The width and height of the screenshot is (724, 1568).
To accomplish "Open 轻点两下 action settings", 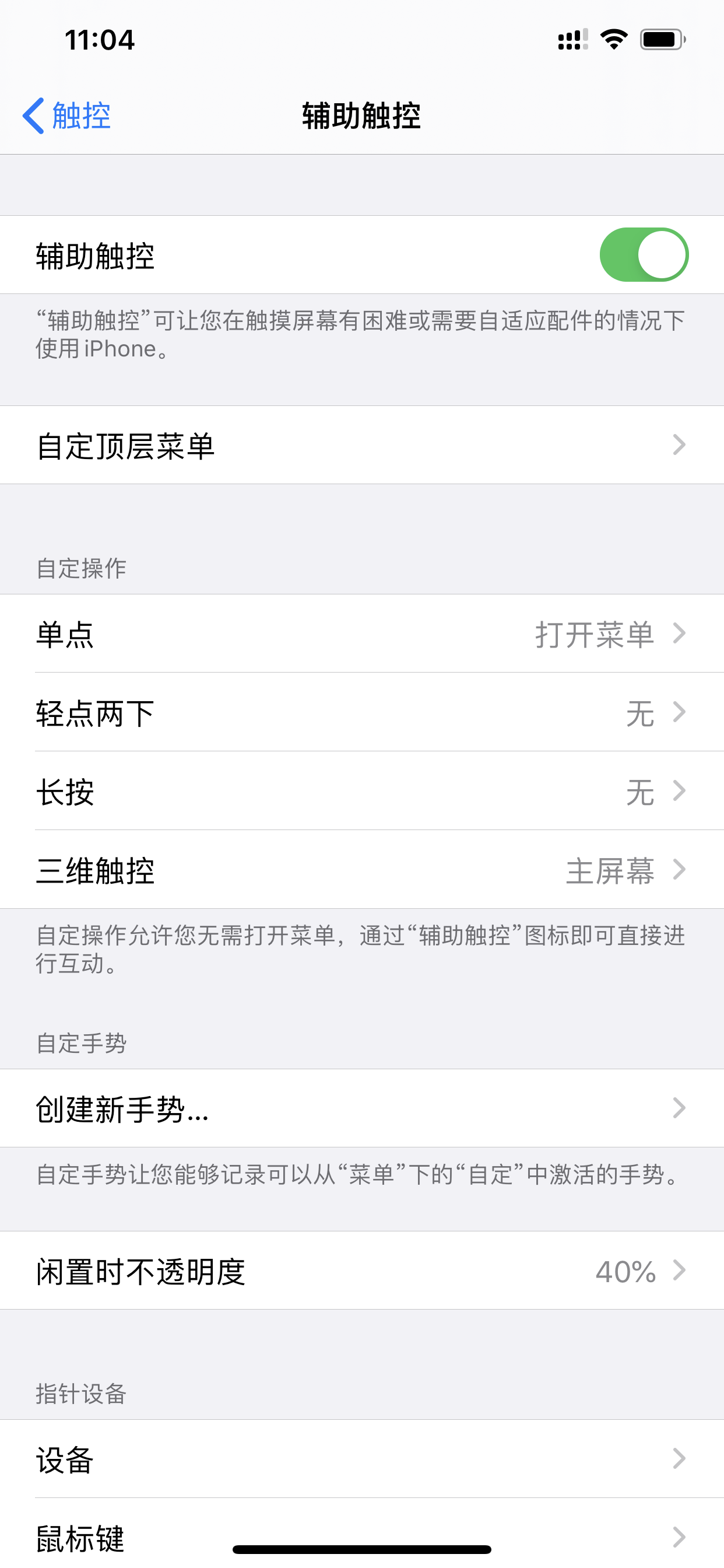I will pos(361,712).
